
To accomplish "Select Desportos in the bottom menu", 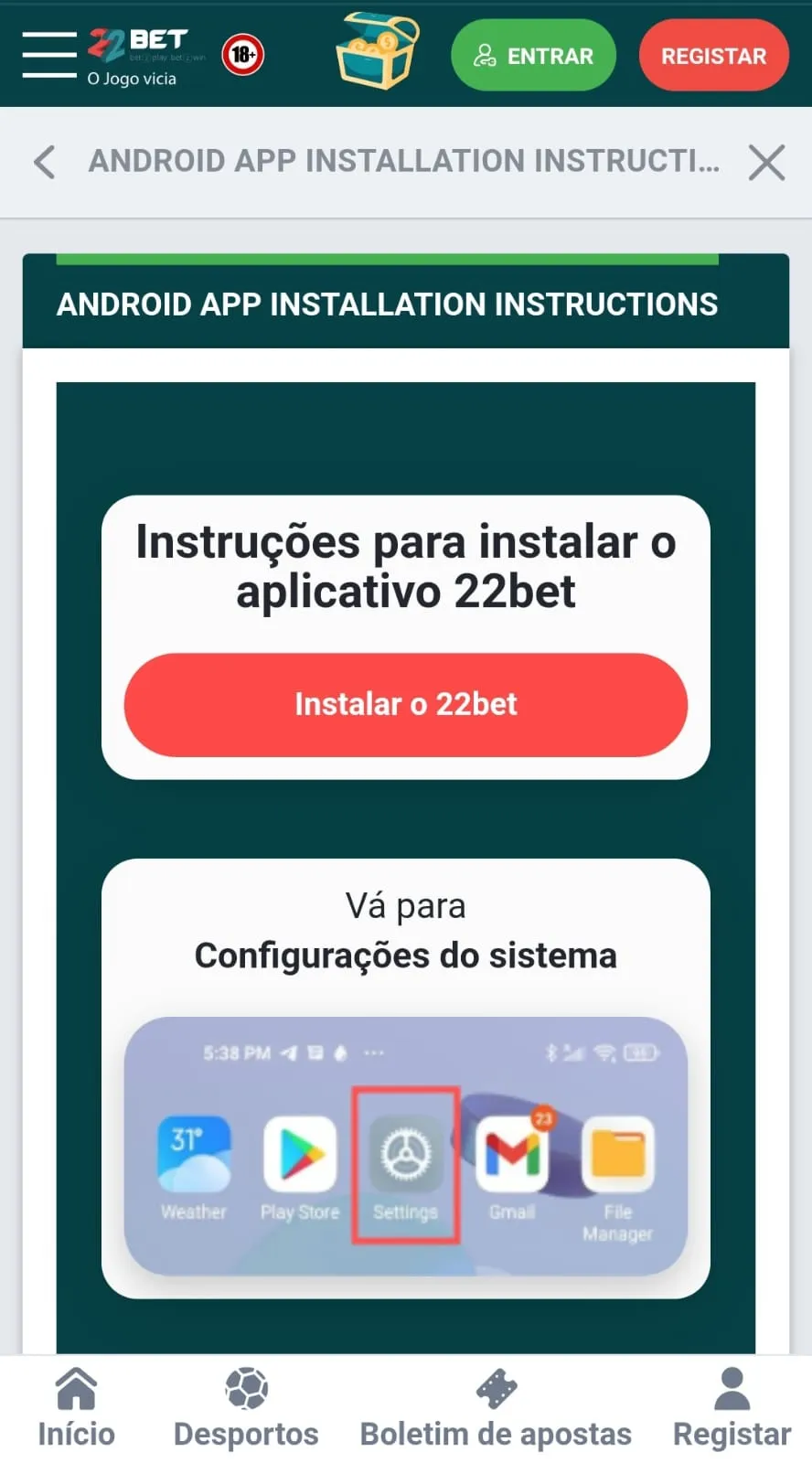I will 245,1408.
